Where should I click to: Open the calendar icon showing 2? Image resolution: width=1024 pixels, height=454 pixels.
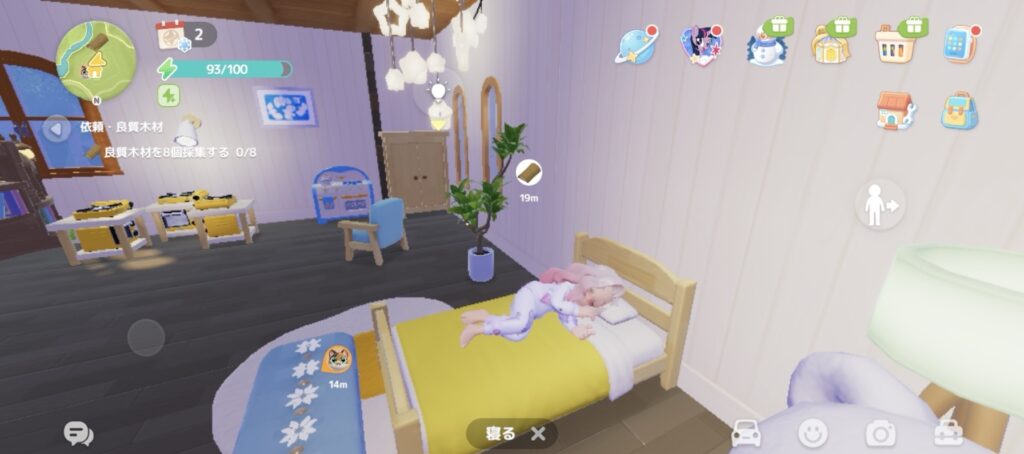click(172, 35)
